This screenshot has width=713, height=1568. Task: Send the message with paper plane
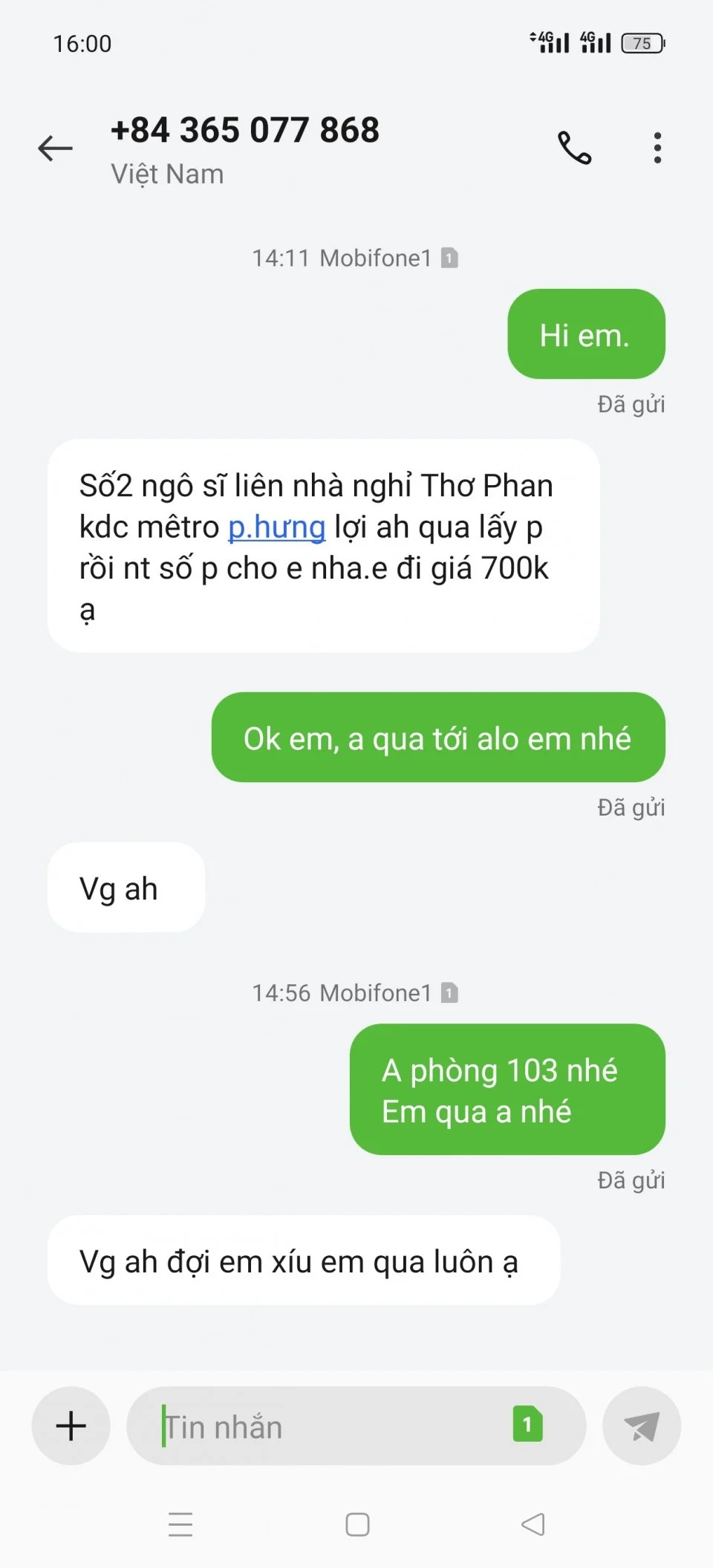coord(641,1425)
